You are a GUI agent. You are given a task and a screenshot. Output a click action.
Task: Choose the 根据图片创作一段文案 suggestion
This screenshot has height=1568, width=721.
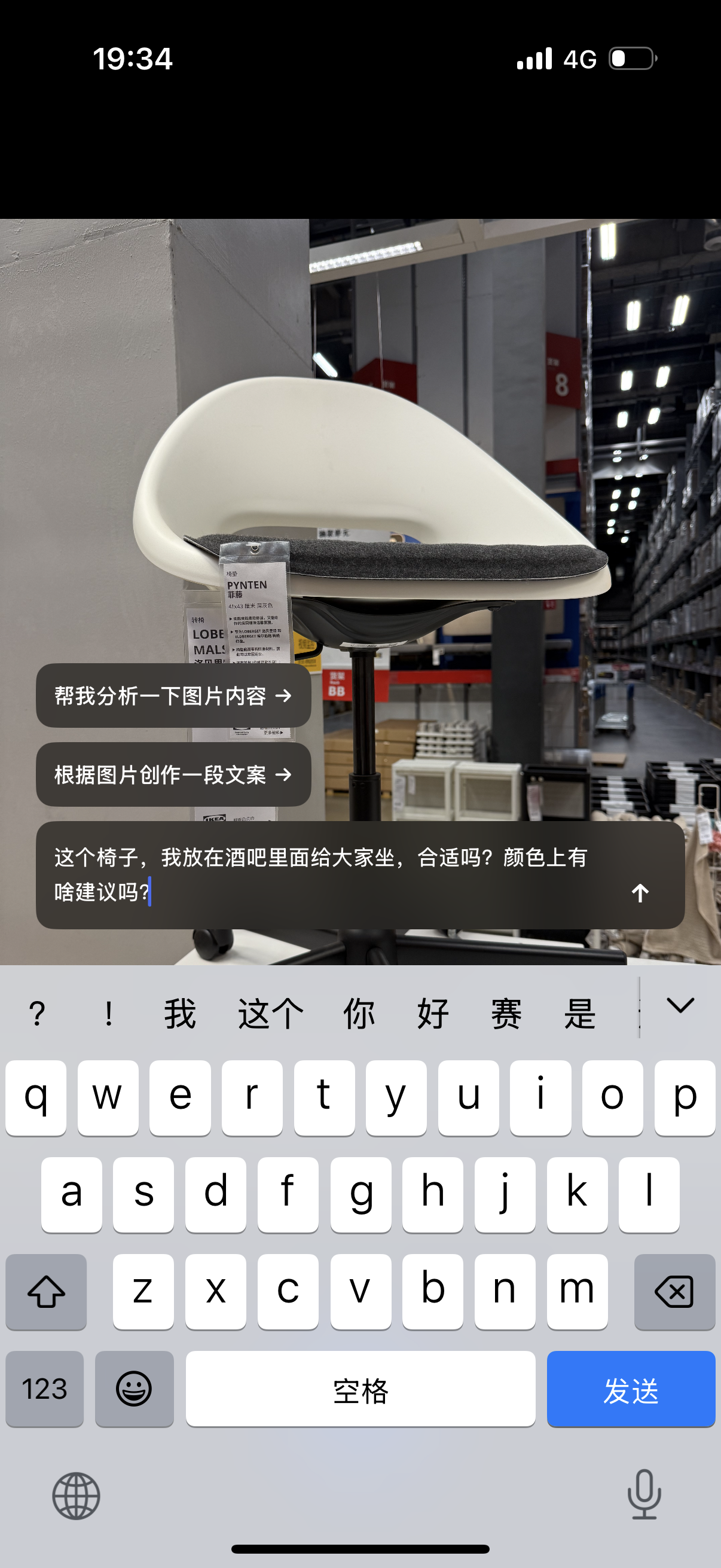tap(173, 774)
